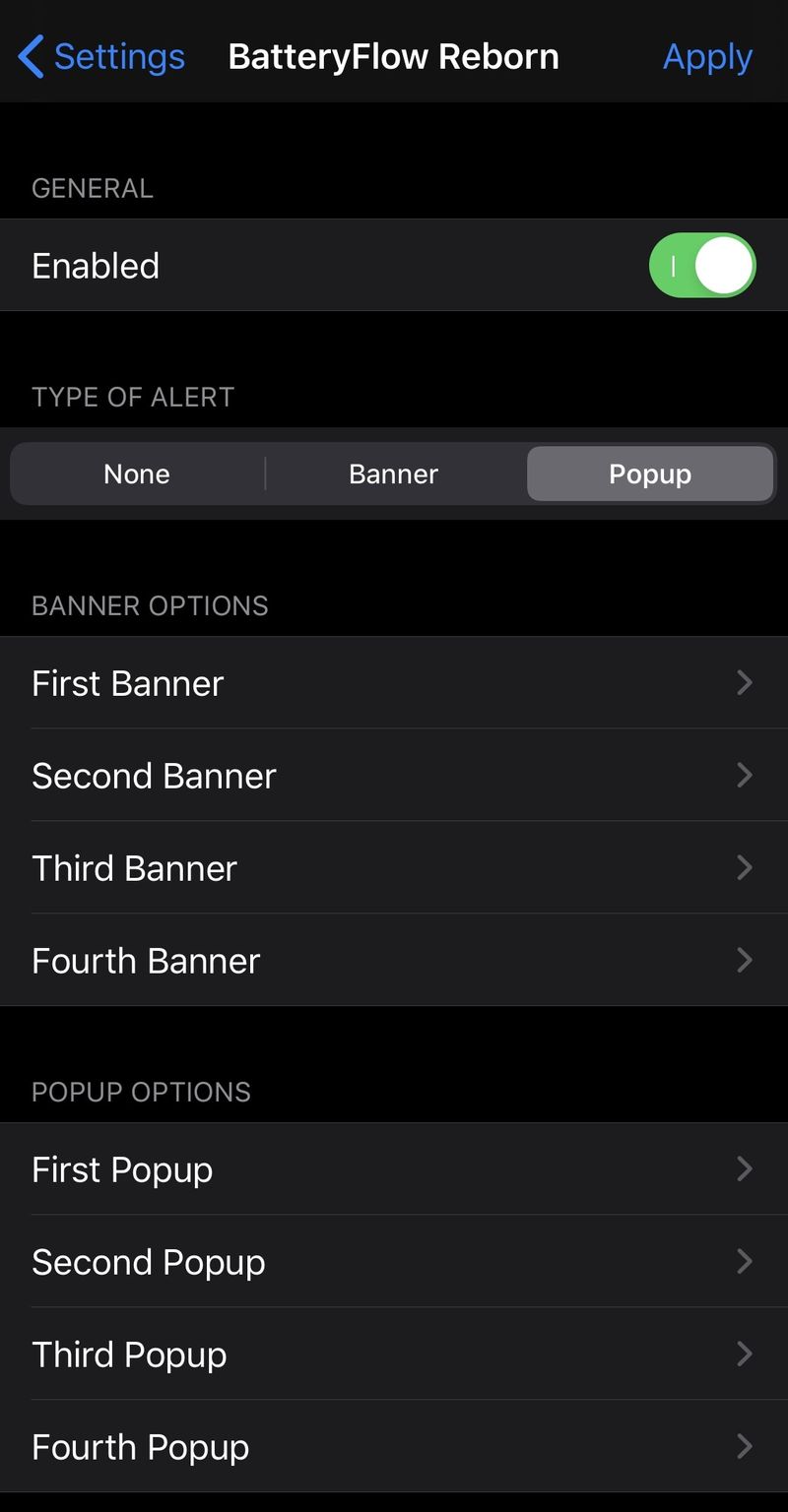The image size is (788, 1512).
Task: Toggle the Enabled switch off
Action: tap(701, 266)
